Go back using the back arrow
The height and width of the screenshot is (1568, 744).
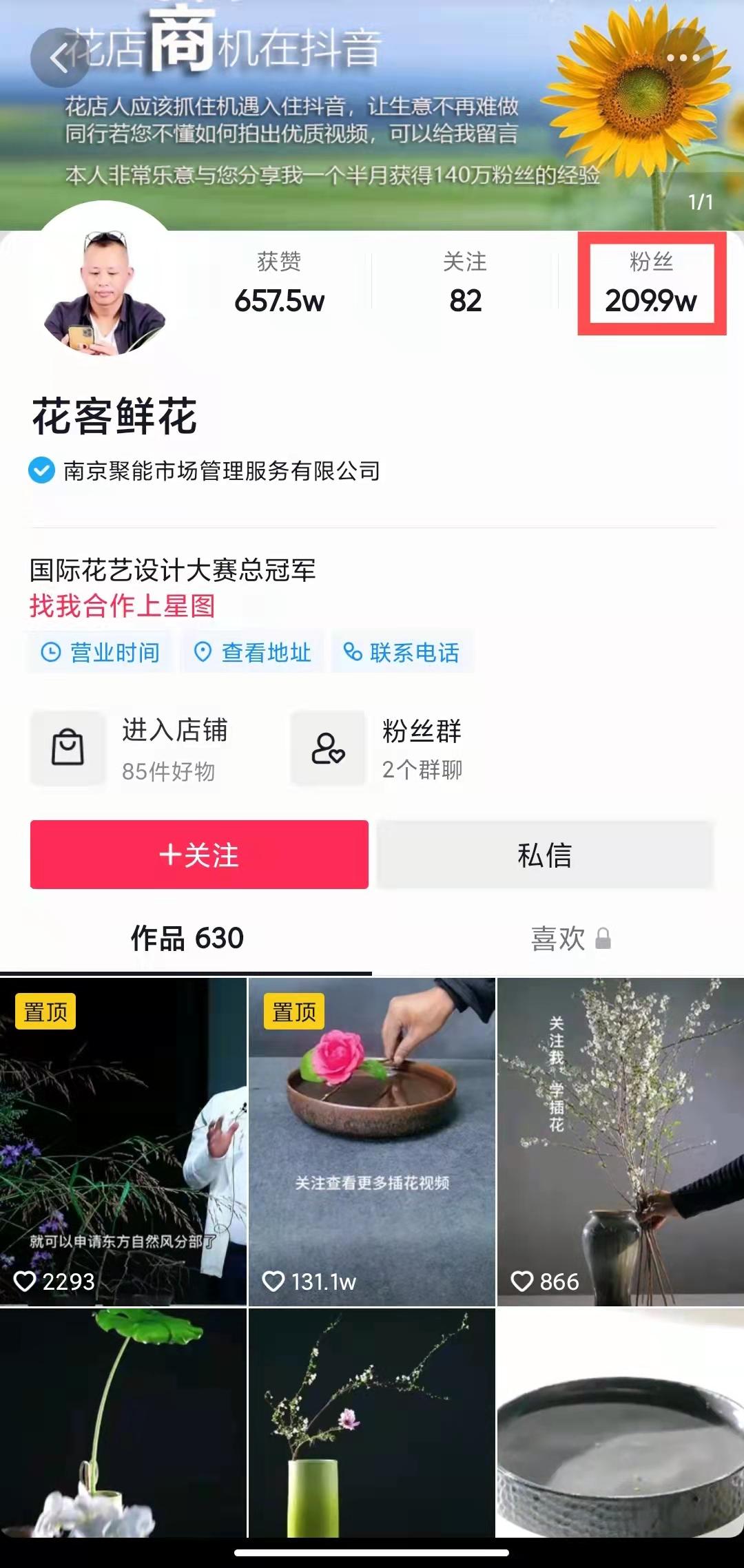pos(58,58)
